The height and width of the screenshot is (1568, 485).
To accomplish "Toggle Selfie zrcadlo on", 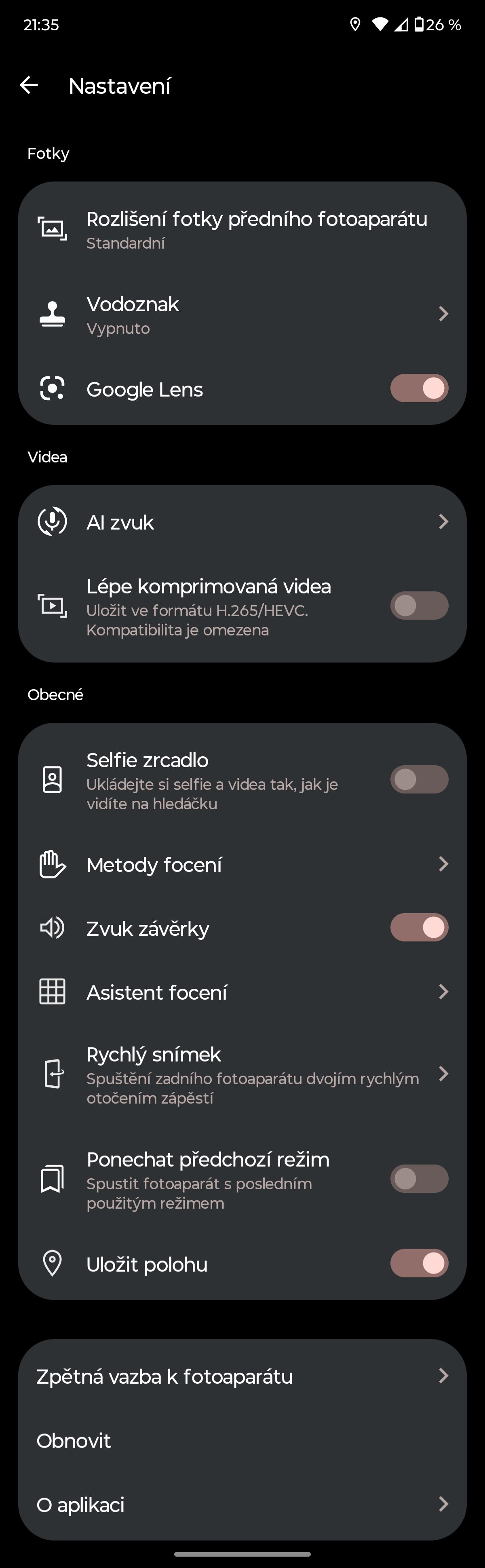I will pyautogui.click(x=419, y=780).
